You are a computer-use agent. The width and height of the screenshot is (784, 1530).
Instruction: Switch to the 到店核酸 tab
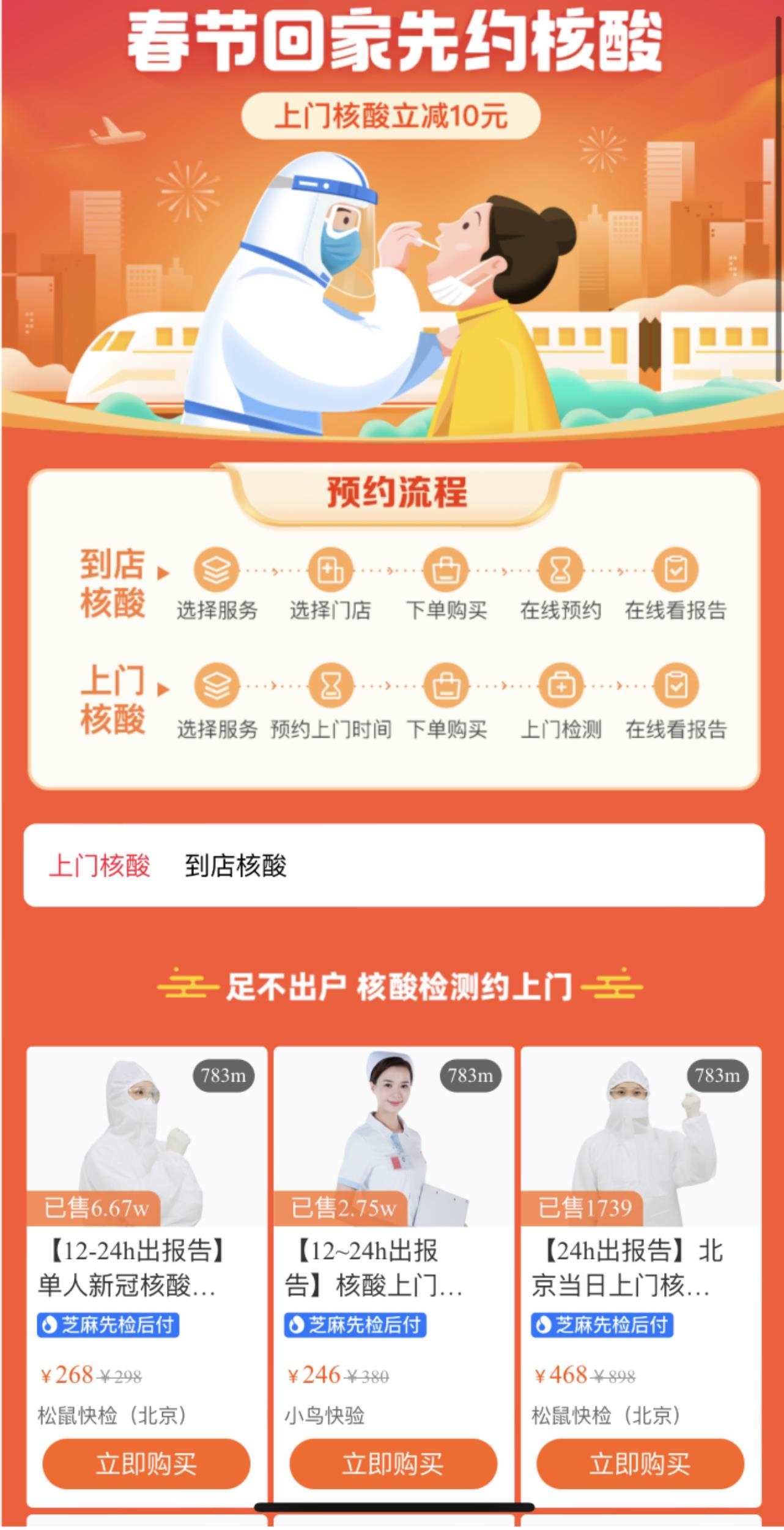(x=235, y=866)
